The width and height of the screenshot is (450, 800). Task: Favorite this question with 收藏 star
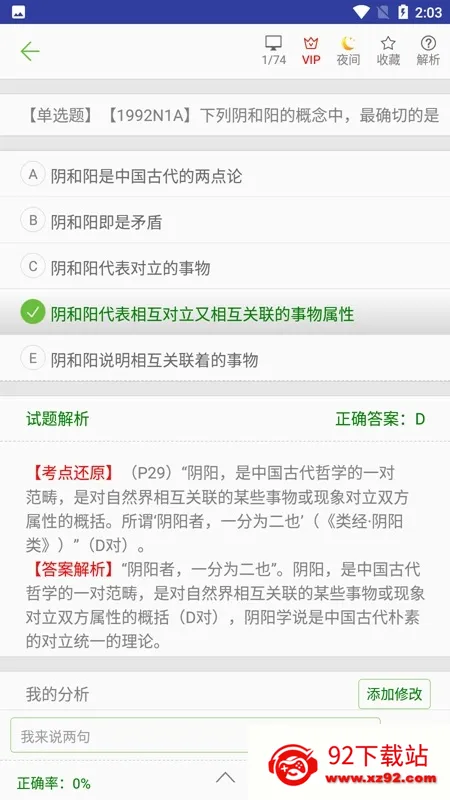pos(388,51)
